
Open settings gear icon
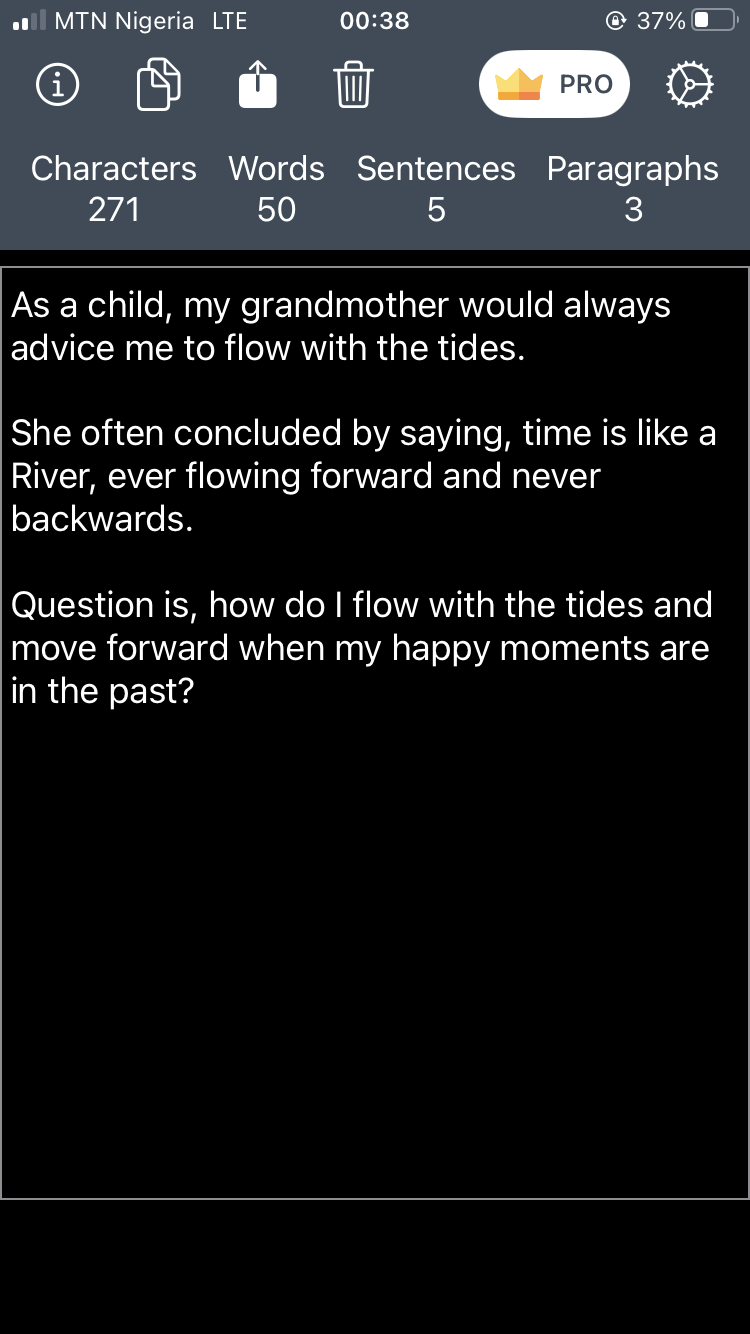[x=689, y=85]
